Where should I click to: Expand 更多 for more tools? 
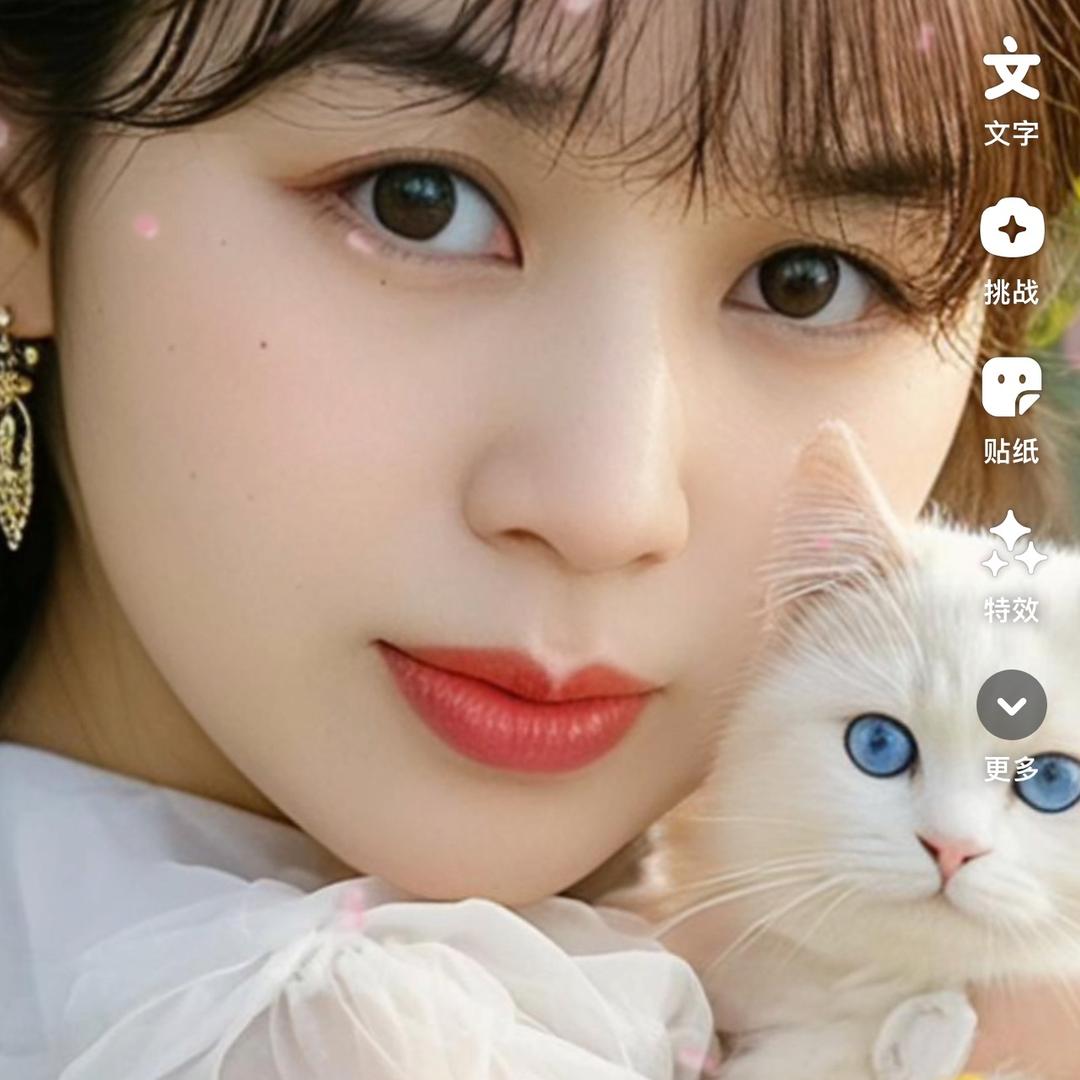tap(1011, 706)
